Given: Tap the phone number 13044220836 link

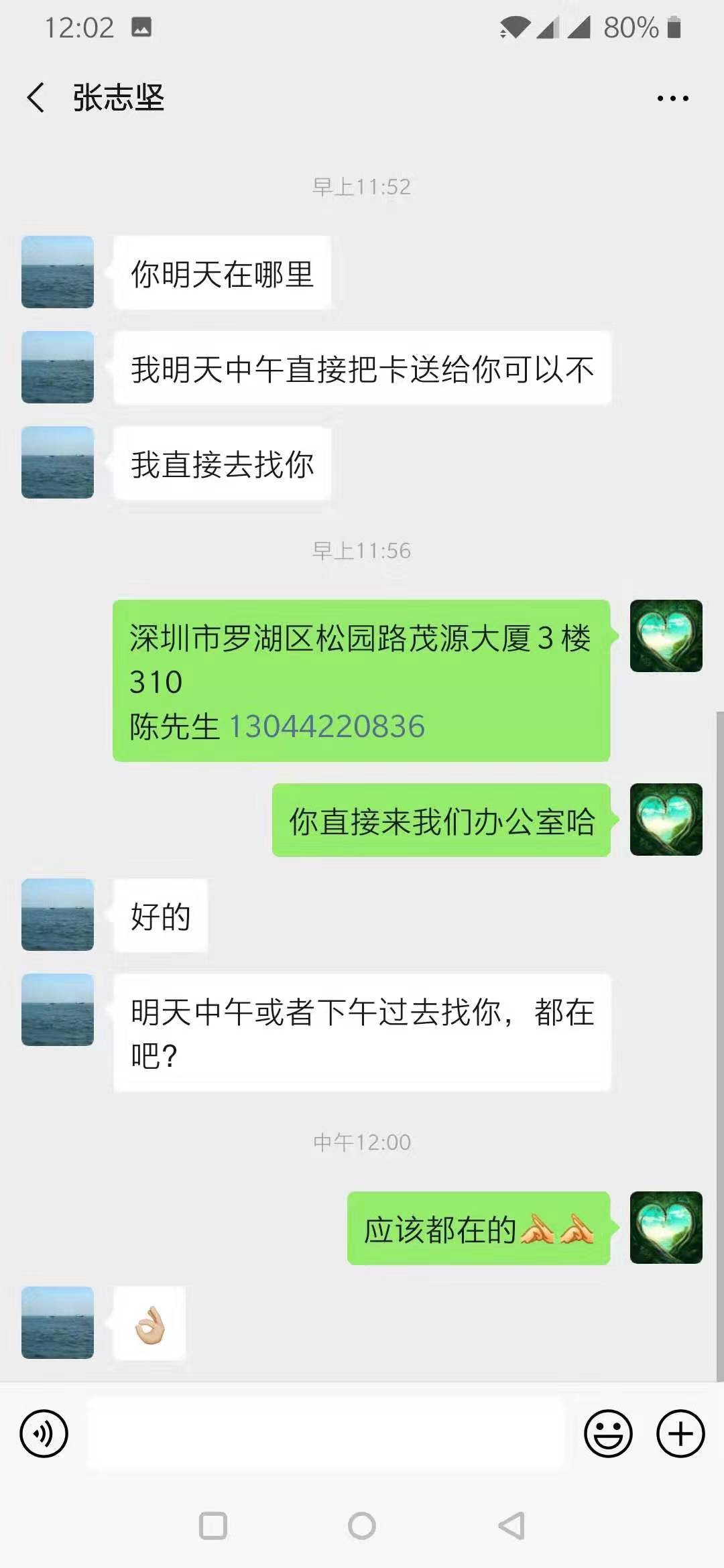Looking at the screenshot, I should pyautogui.click(x=327, y=727).
